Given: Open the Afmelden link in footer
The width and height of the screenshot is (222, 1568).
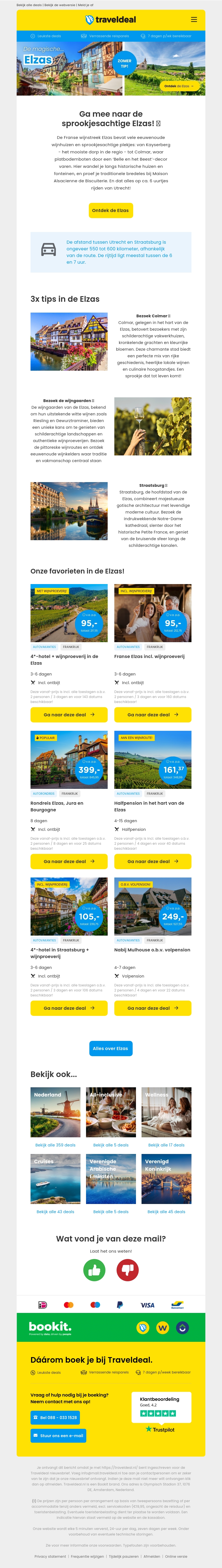Looking at the screenshot, I should 152,1556.
